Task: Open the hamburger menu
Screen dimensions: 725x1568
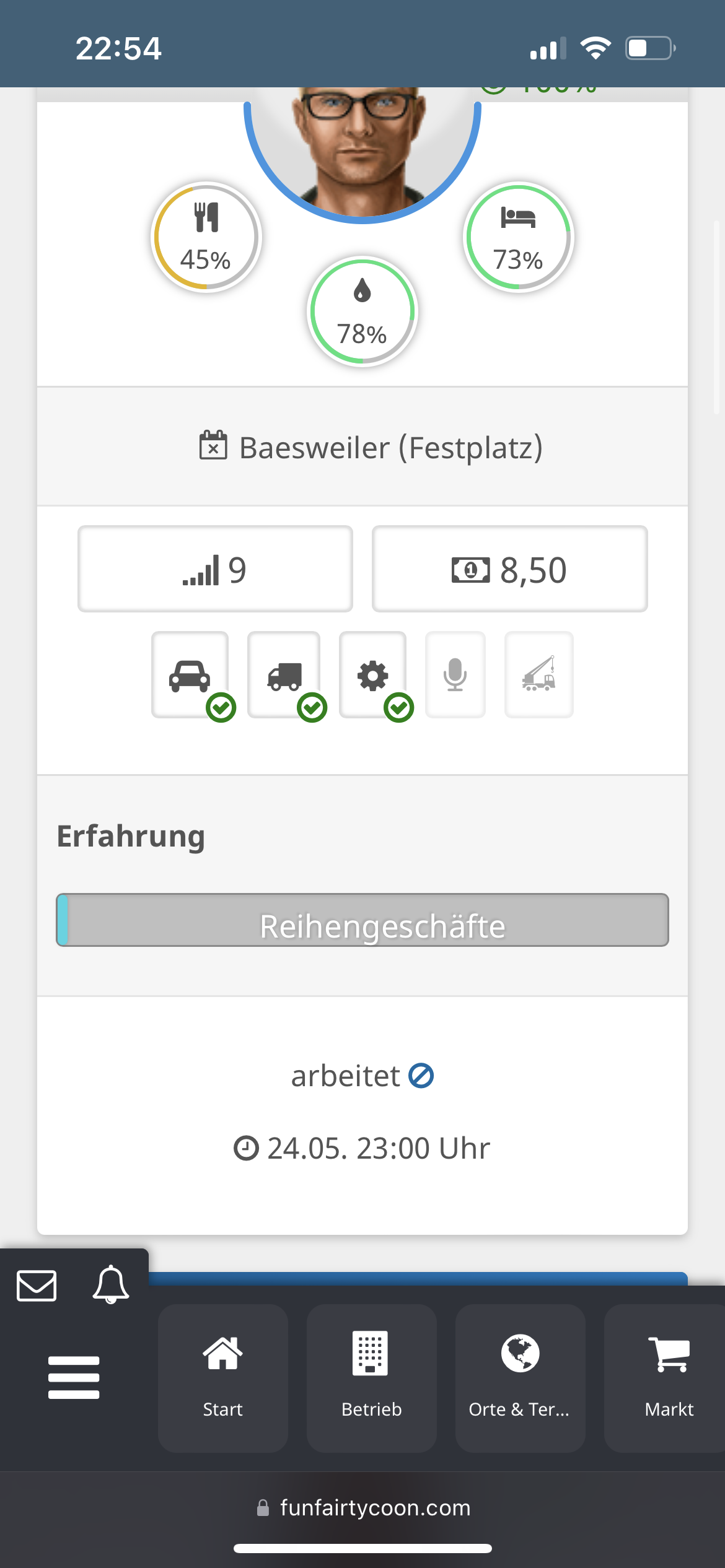Action: pyautogui.click(x=74, y=1377)
